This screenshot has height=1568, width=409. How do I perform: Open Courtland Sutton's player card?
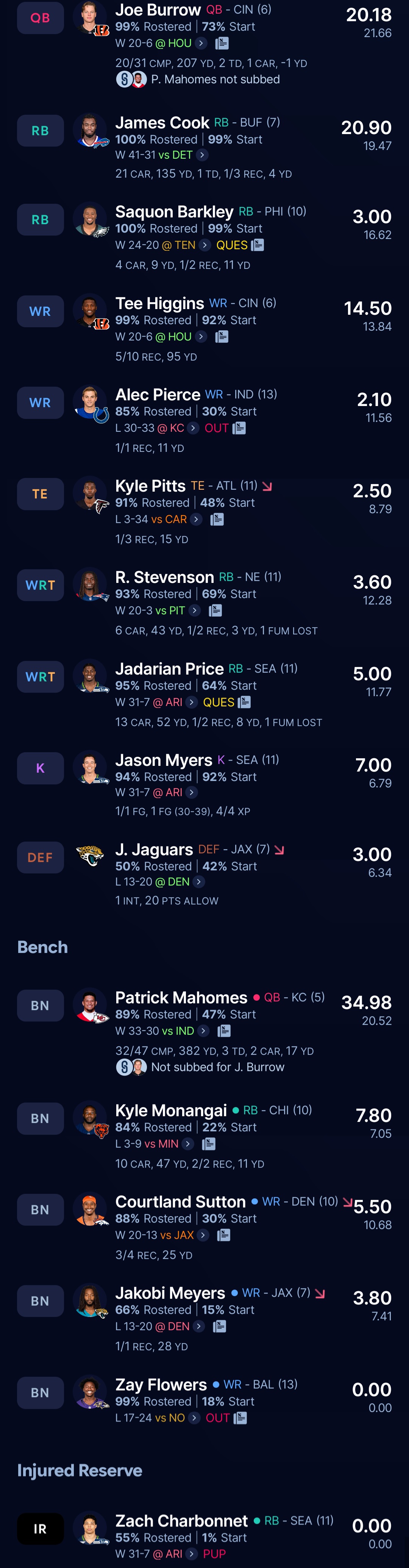[x=180, y=1201]
